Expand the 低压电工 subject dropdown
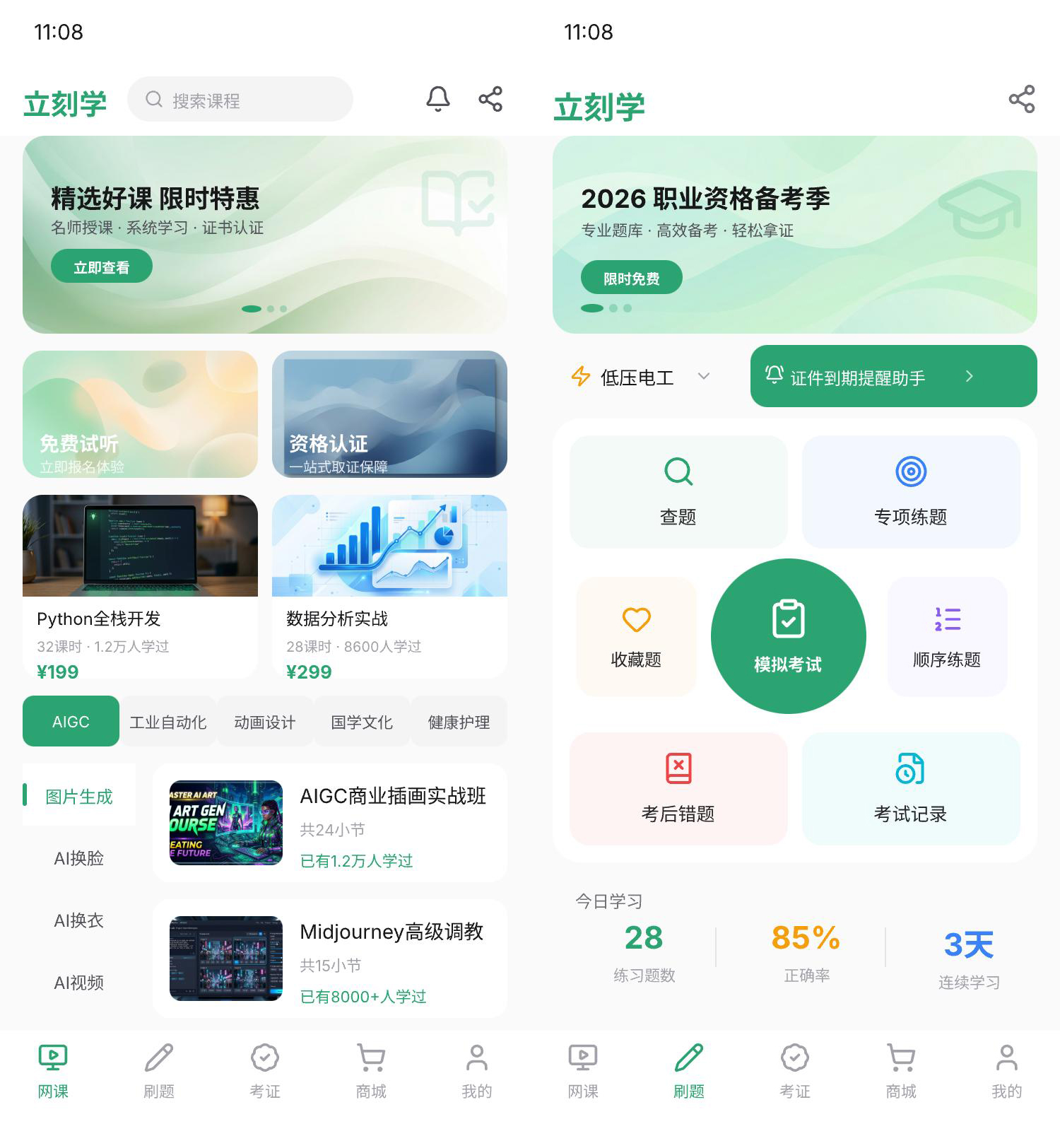The height and width of the screenshot is (1148, 1060). pos(640,377)
